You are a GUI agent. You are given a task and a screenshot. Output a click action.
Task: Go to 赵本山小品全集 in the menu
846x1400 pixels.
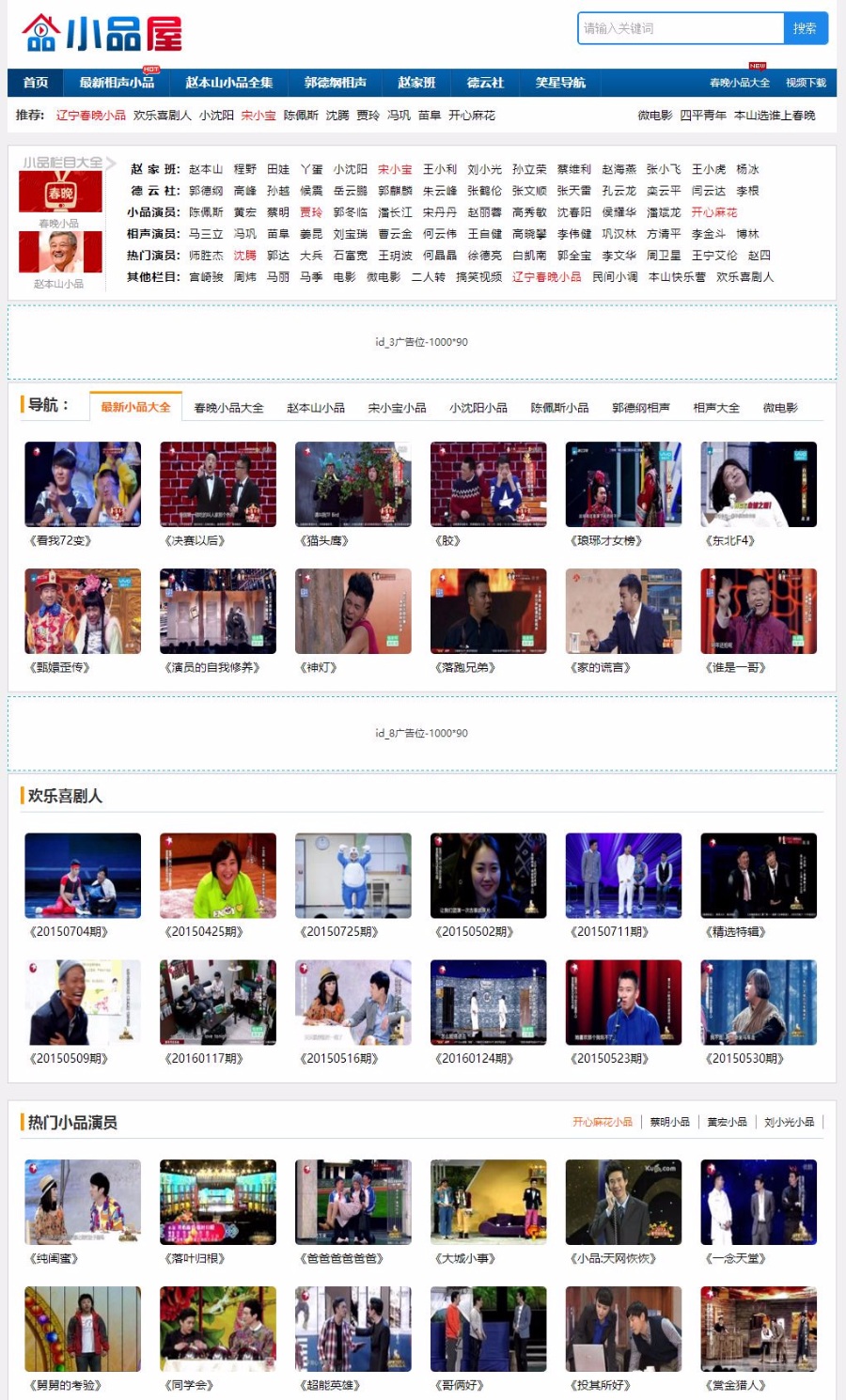(x=229, y=83)
